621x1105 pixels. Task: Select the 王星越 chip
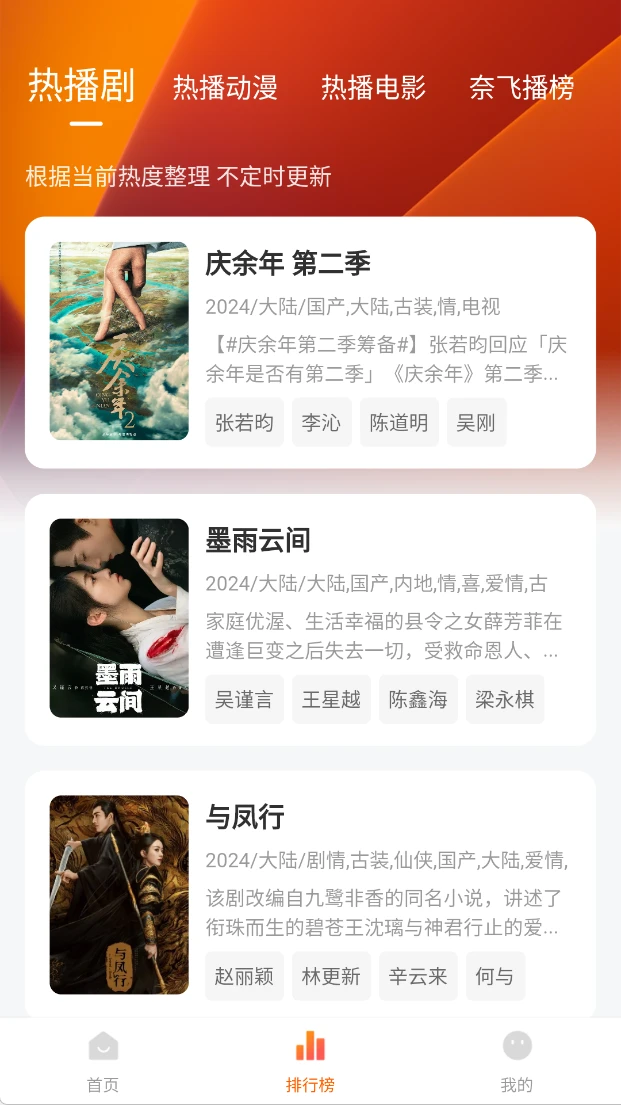(331, 699)
